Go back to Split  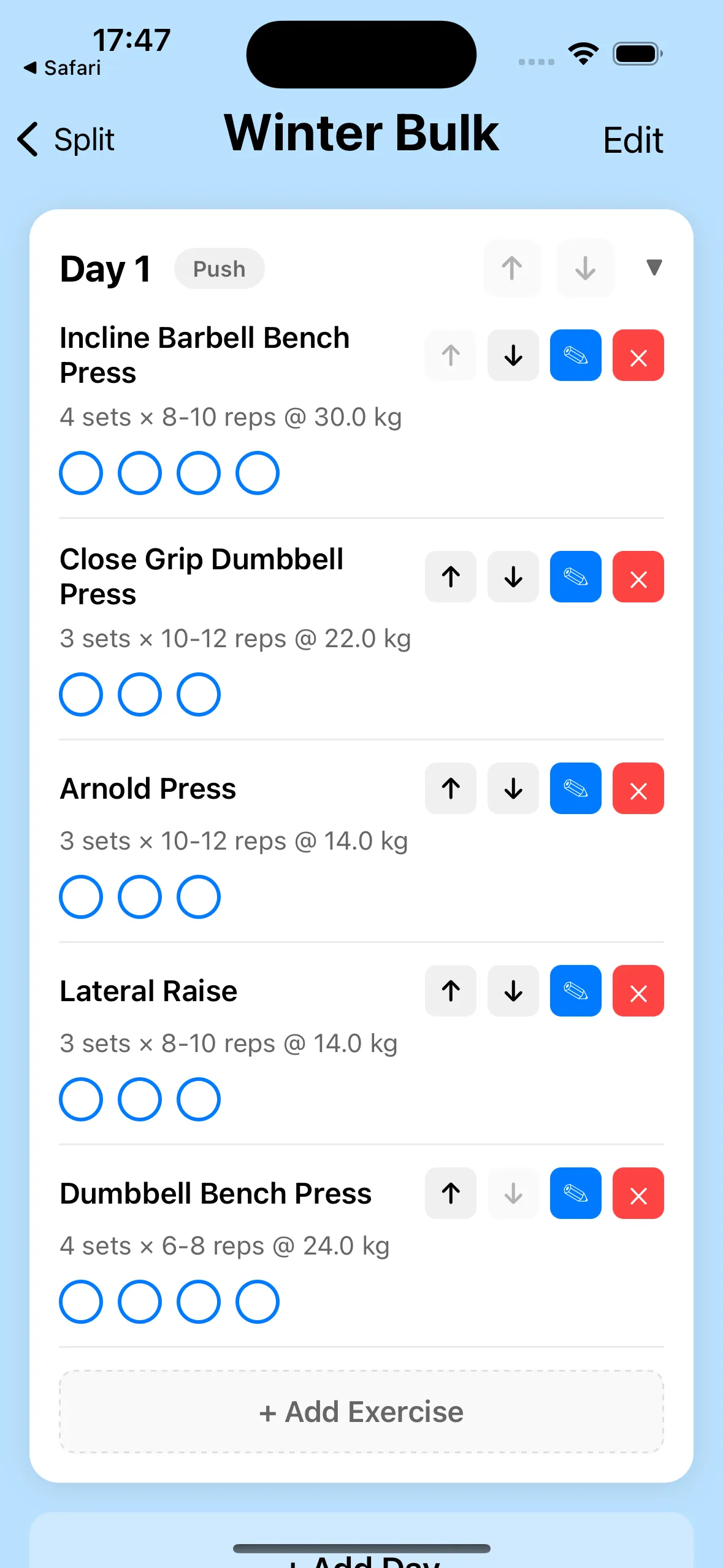66,139
